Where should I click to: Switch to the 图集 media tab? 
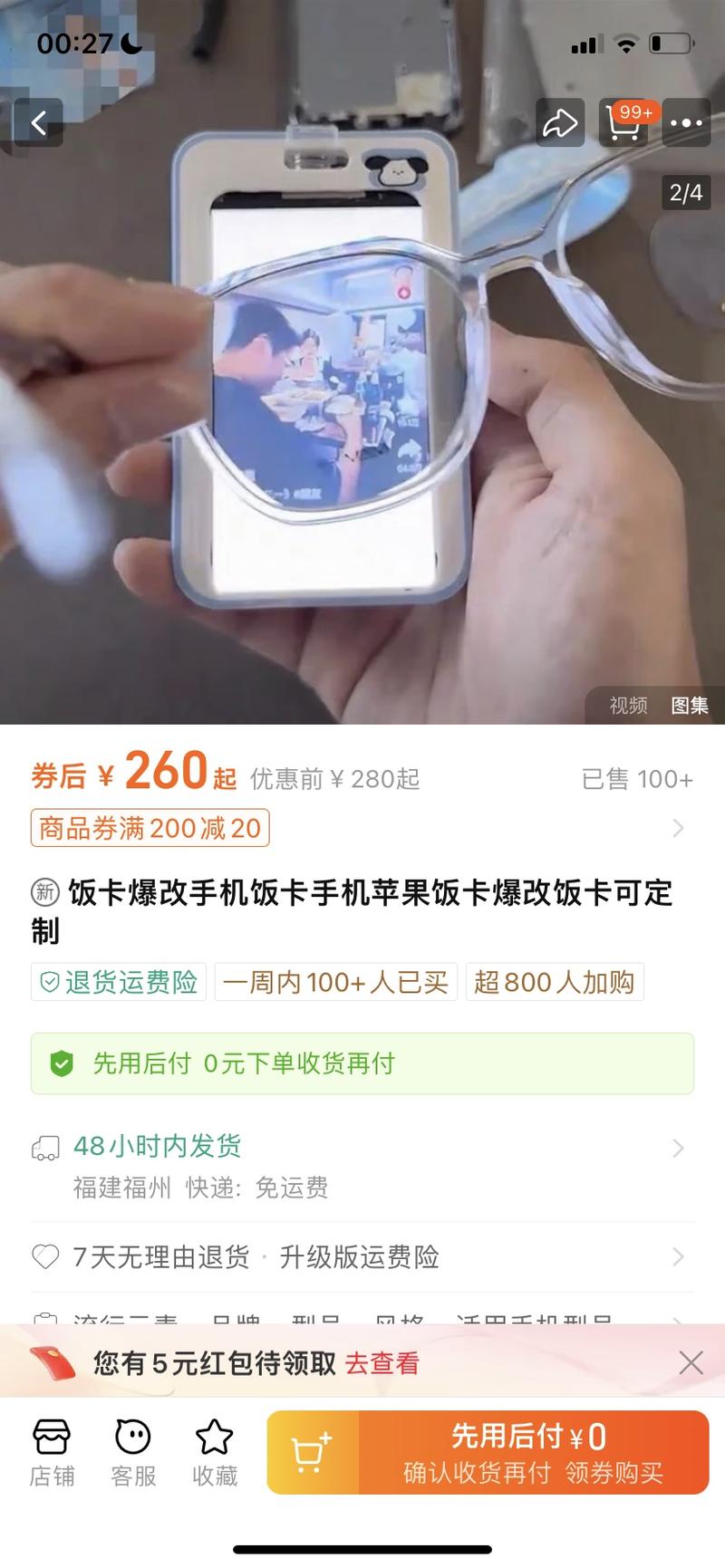689,705
